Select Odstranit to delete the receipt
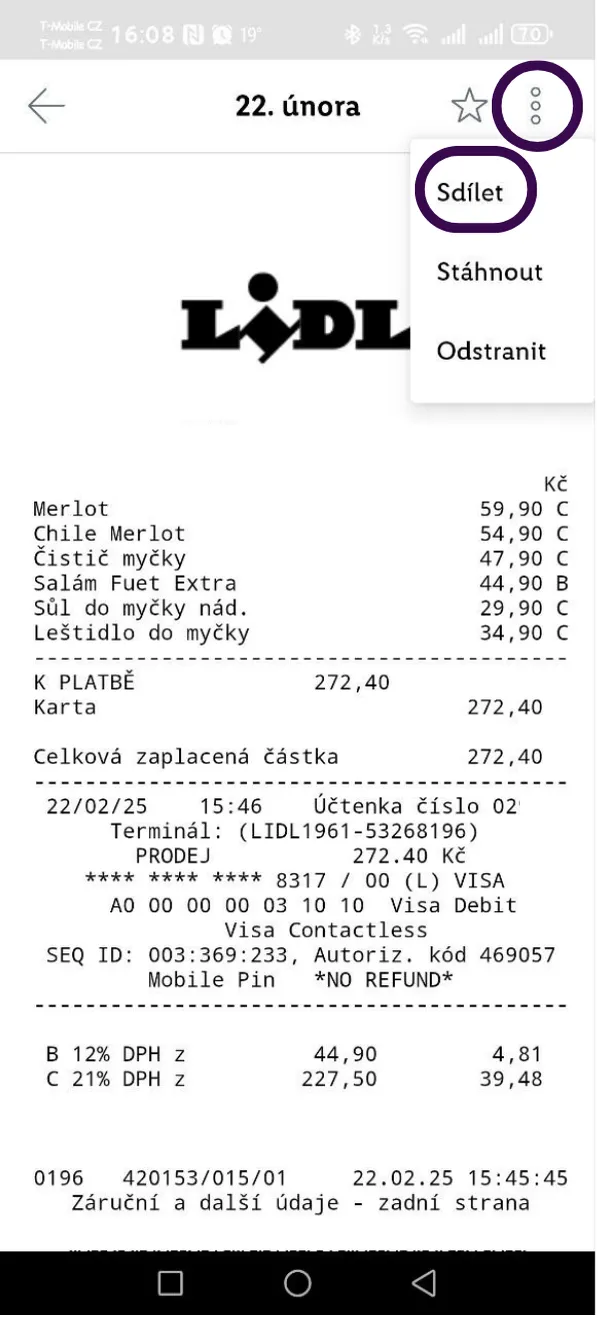Screen dimensions: 598x1318 492,351
